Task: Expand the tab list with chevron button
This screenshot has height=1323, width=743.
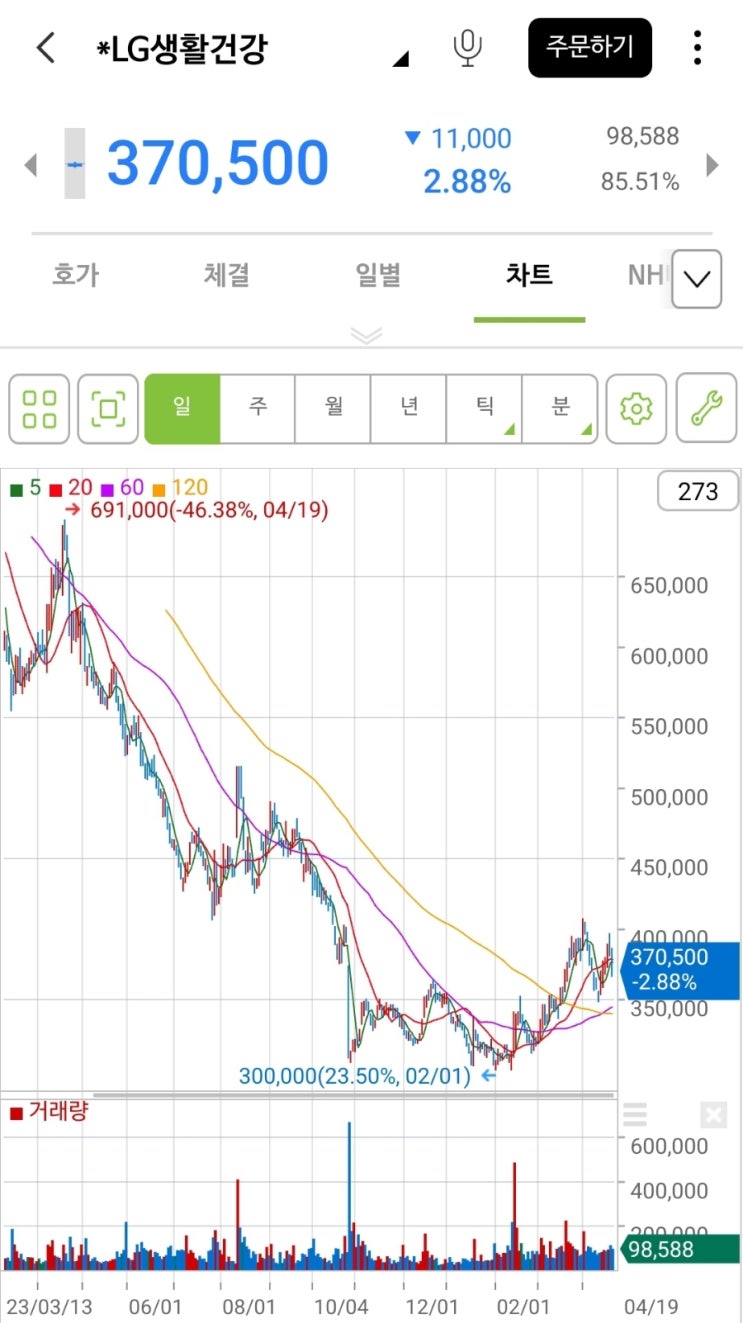Action: 697,279
